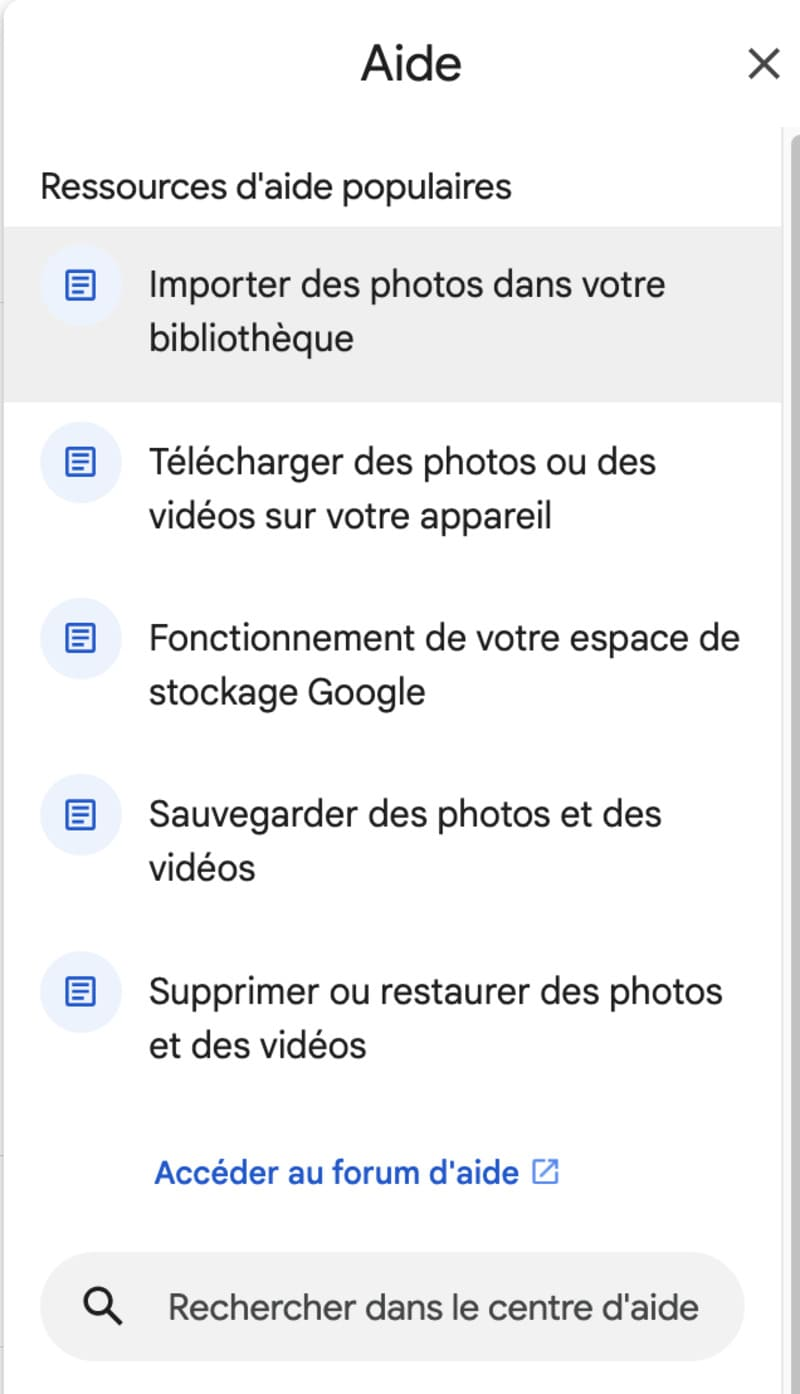Screen dimensions: 800x1394
Task: Open 'Importer des photos dans votre bibliothèque' article
Action: [406, 312]
